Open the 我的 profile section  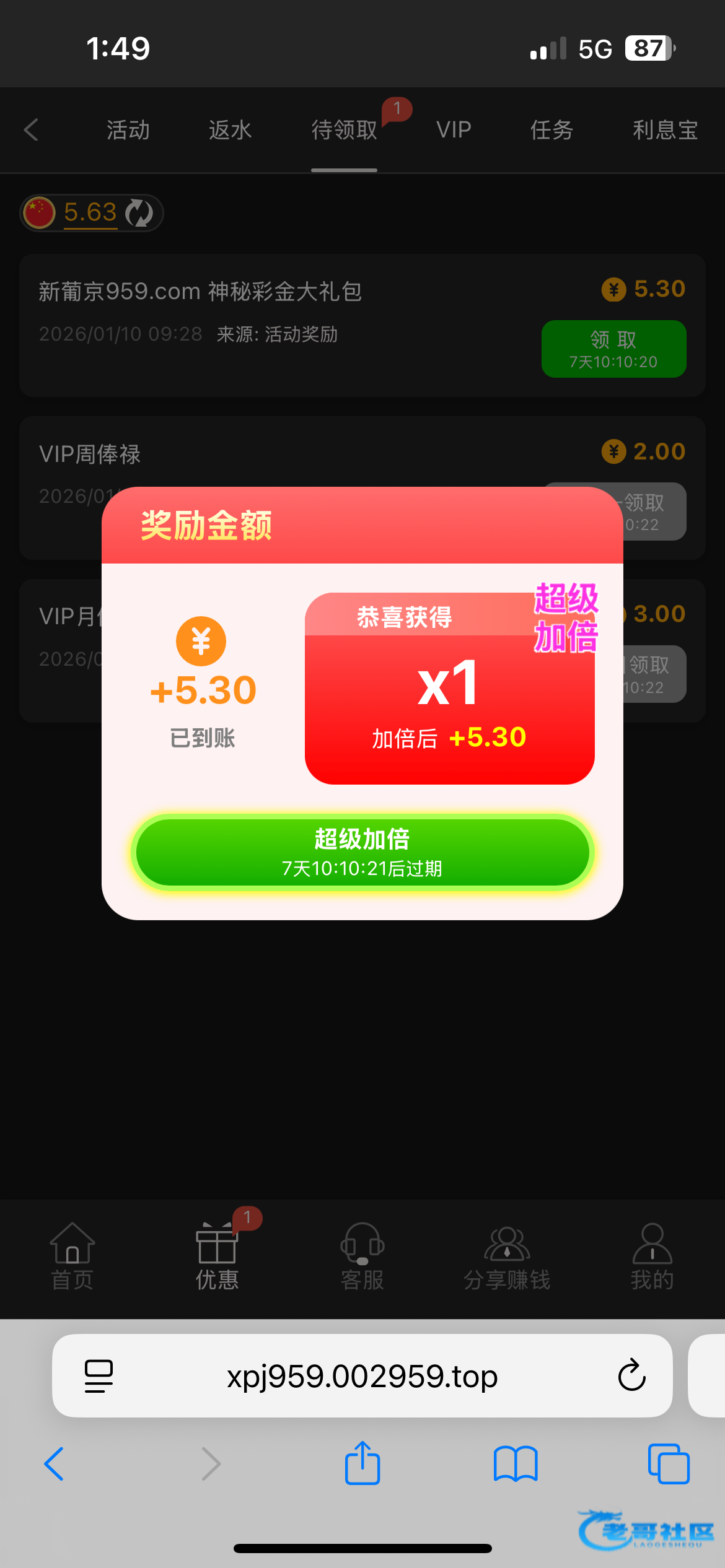(x=652, y=1256)
